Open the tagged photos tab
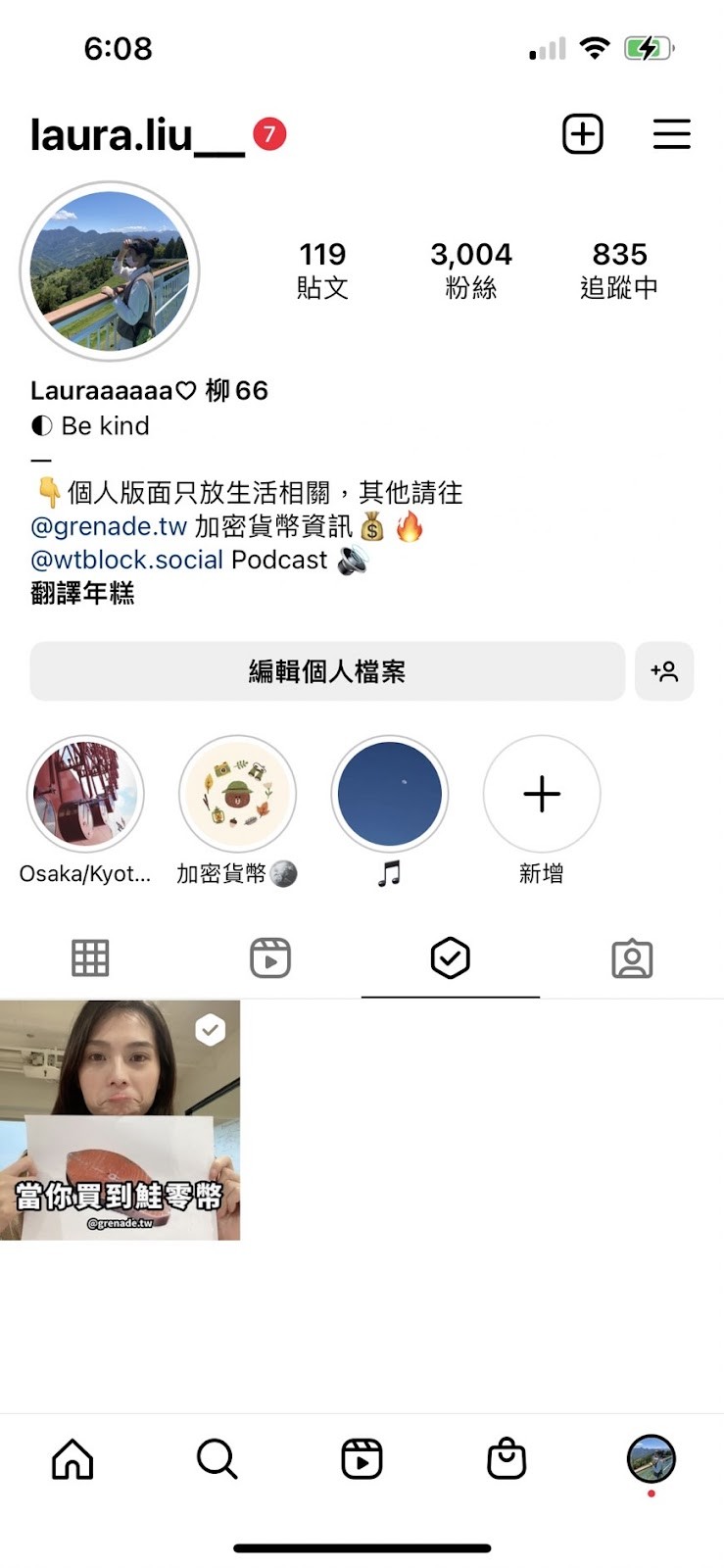The height and width of the screenshot is (1568, 724). click(x=632, y=957)
